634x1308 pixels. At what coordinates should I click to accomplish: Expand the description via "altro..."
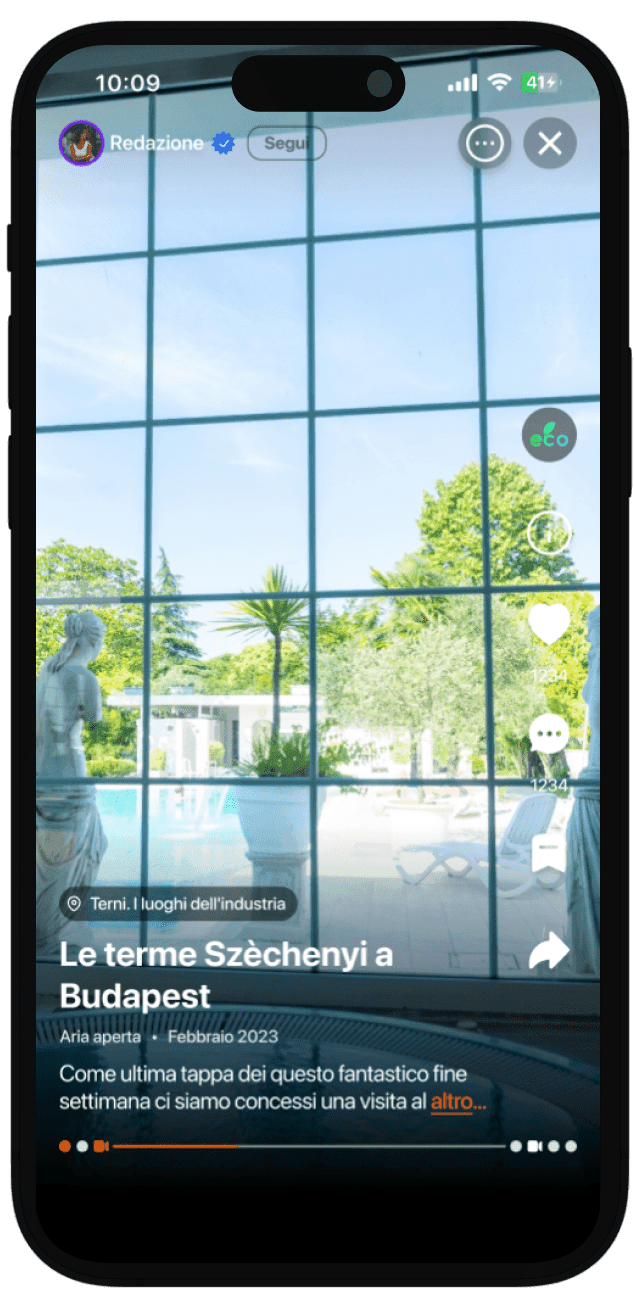(x=458, y=1102)
